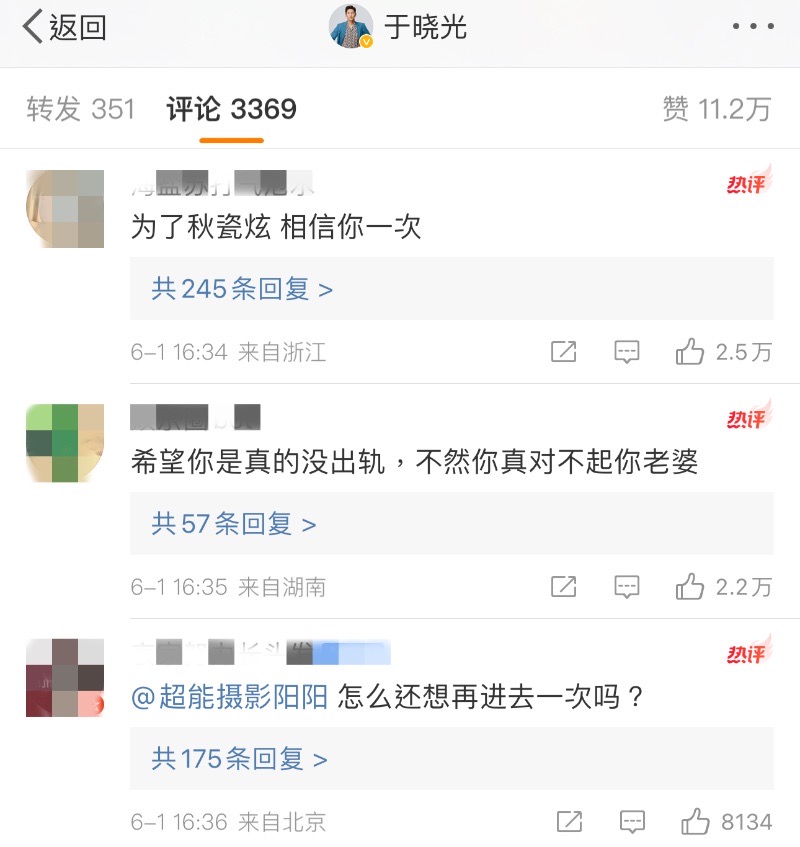Repost the comment from 北京

tap(569, 822)
